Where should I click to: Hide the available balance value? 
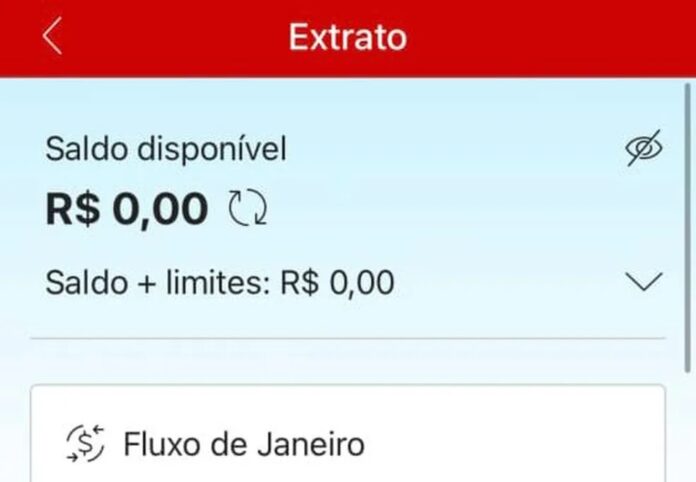(644, 150)
